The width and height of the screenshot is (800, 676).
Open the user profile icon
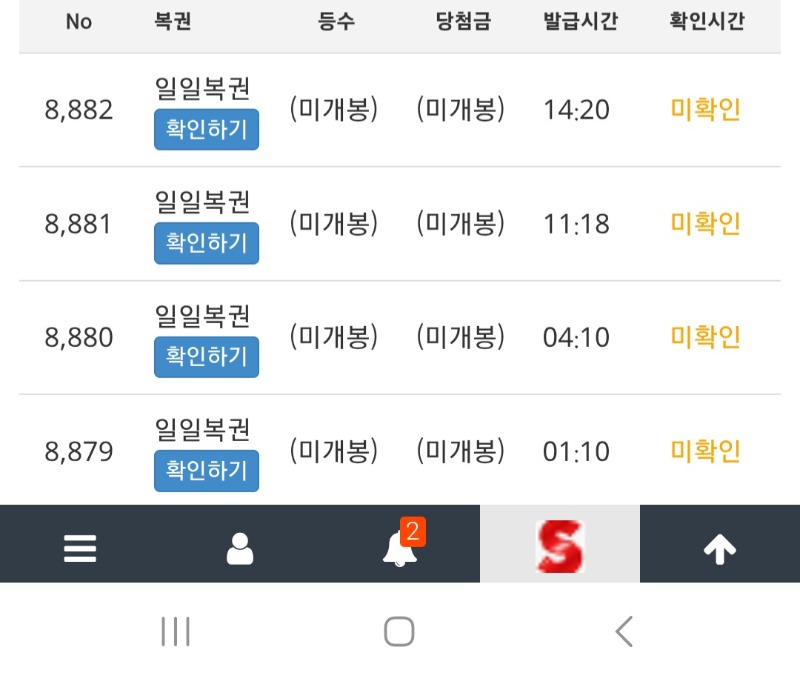[240, 548]
